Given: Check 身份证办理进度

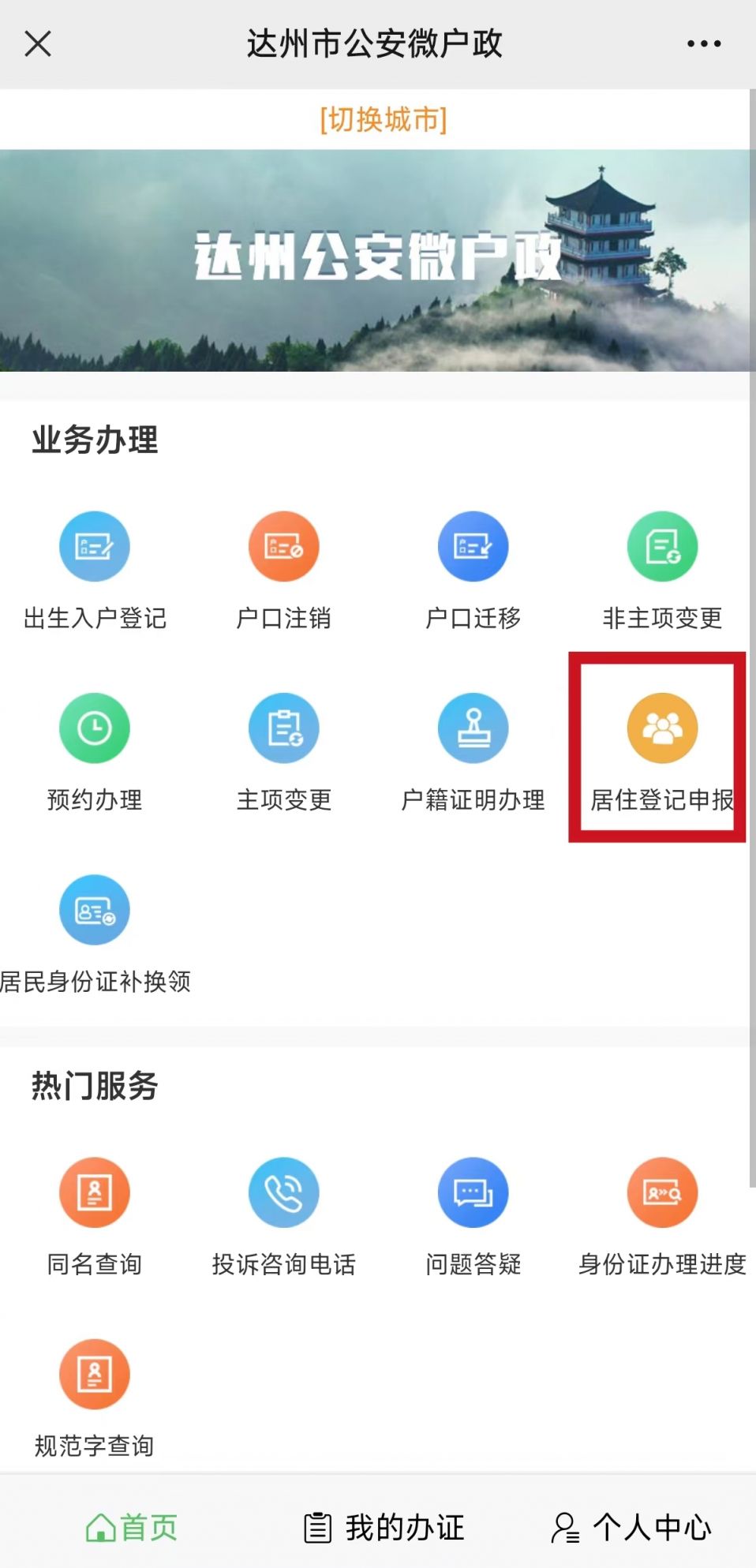Looking at the screenshot, I should pyautogui.click(x=662, y=1193).
